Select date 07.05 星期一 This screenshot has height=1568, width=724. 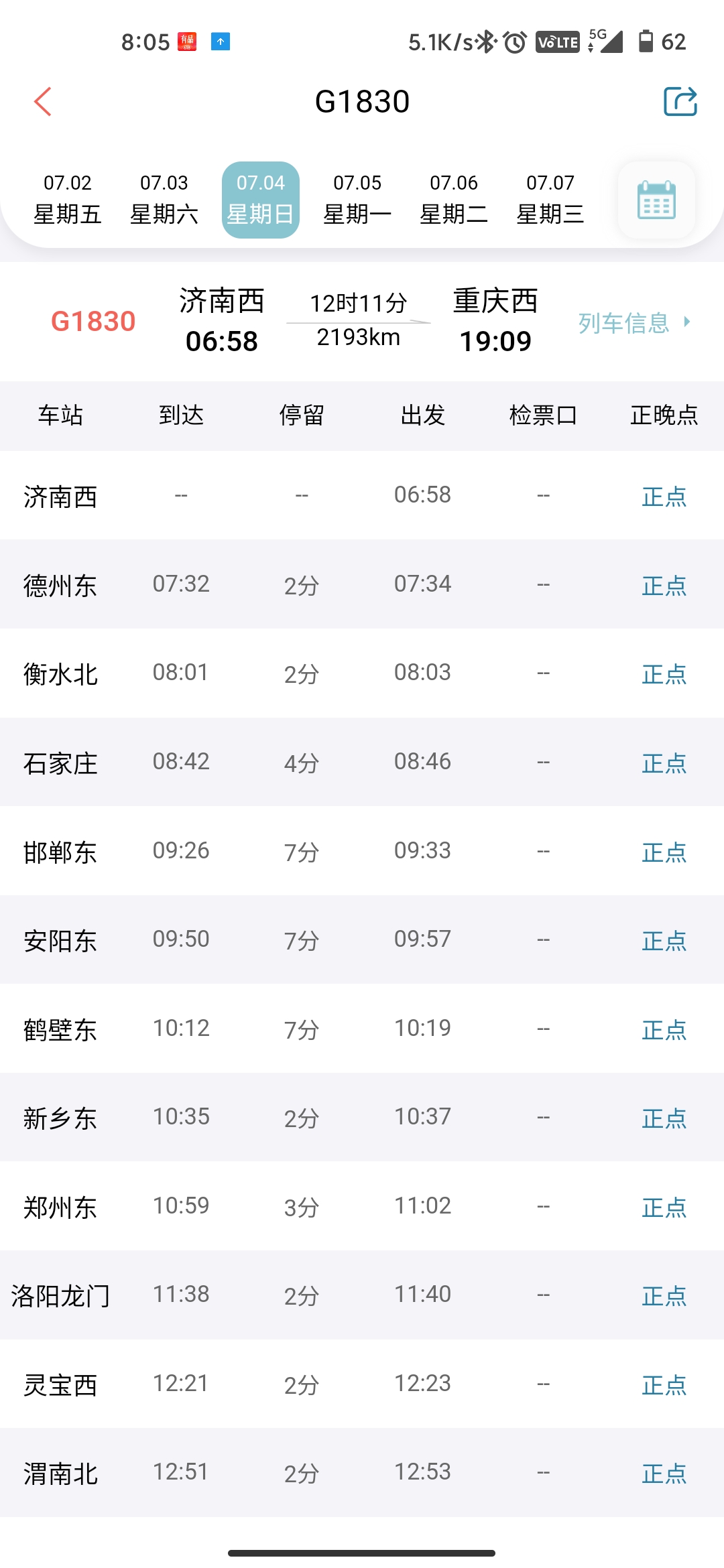coord(357,200)
